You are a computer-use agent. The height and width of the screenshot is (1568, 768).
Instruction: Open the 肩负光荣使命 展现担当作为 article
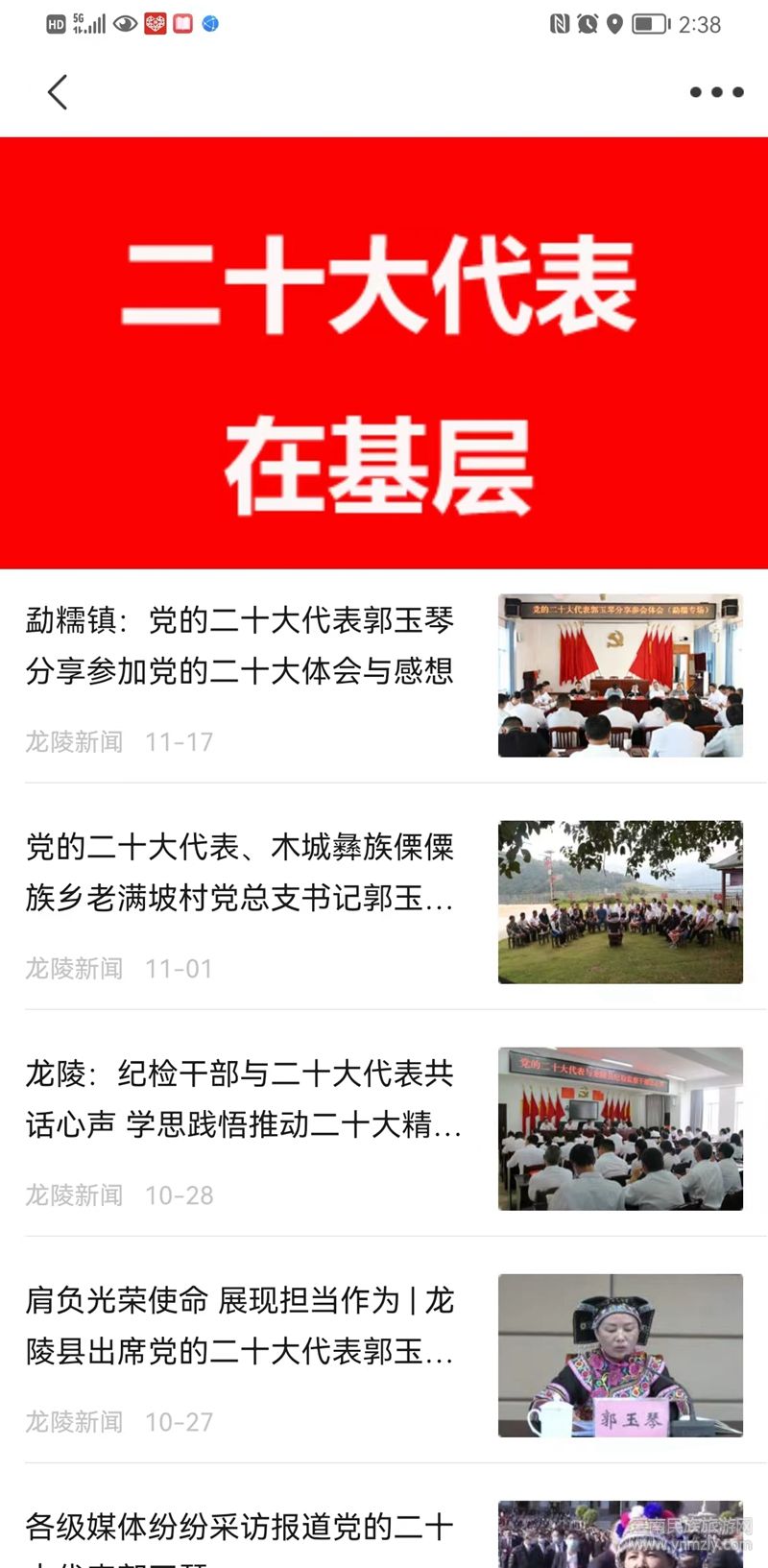[240, 1325]
